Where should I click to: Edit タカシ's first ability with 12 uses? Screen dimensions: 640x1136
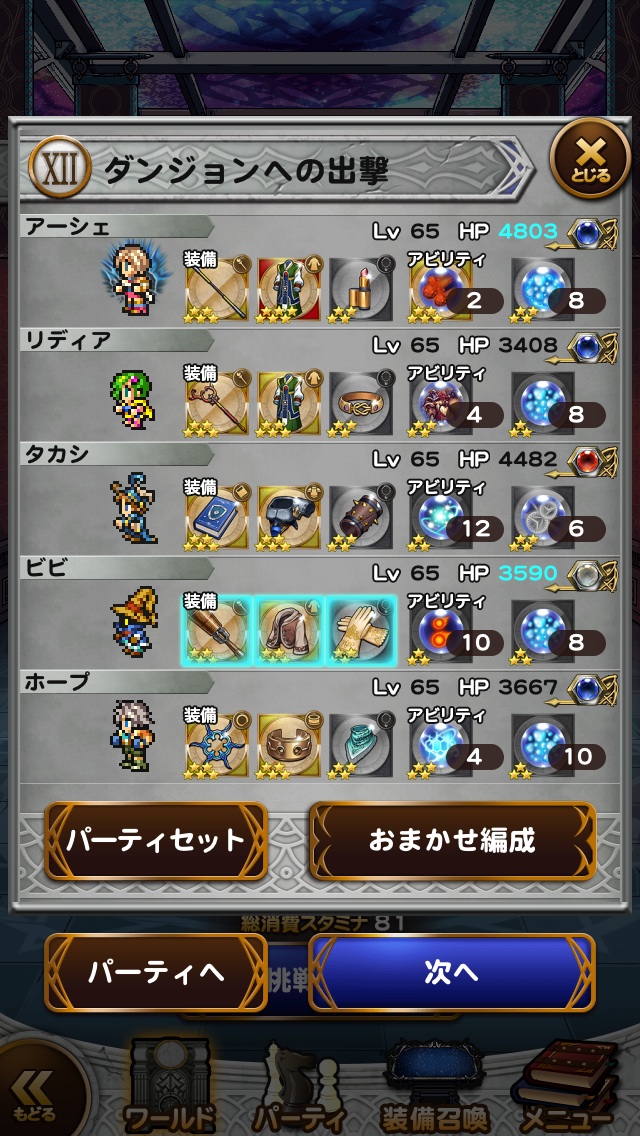441,516
